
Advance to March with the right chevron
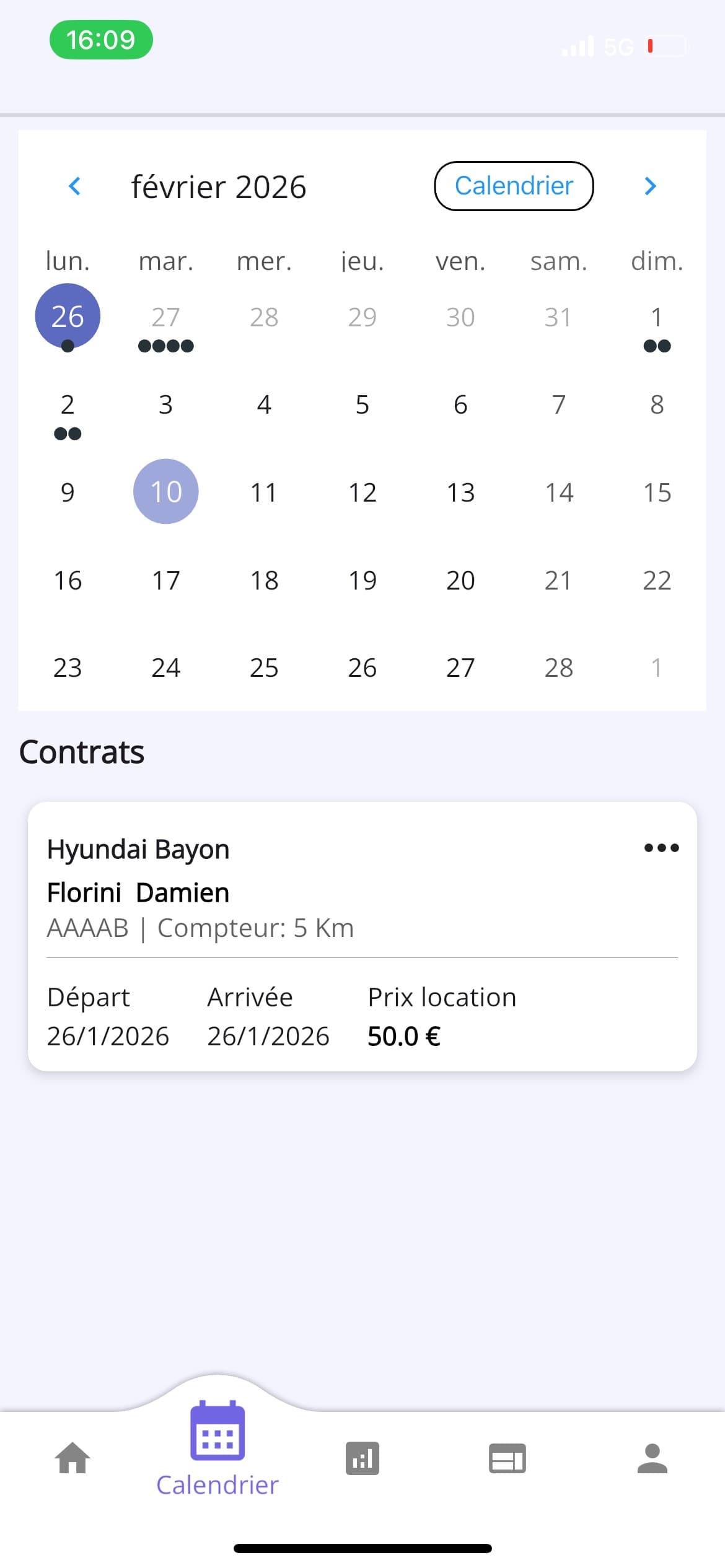pos(649,186)
